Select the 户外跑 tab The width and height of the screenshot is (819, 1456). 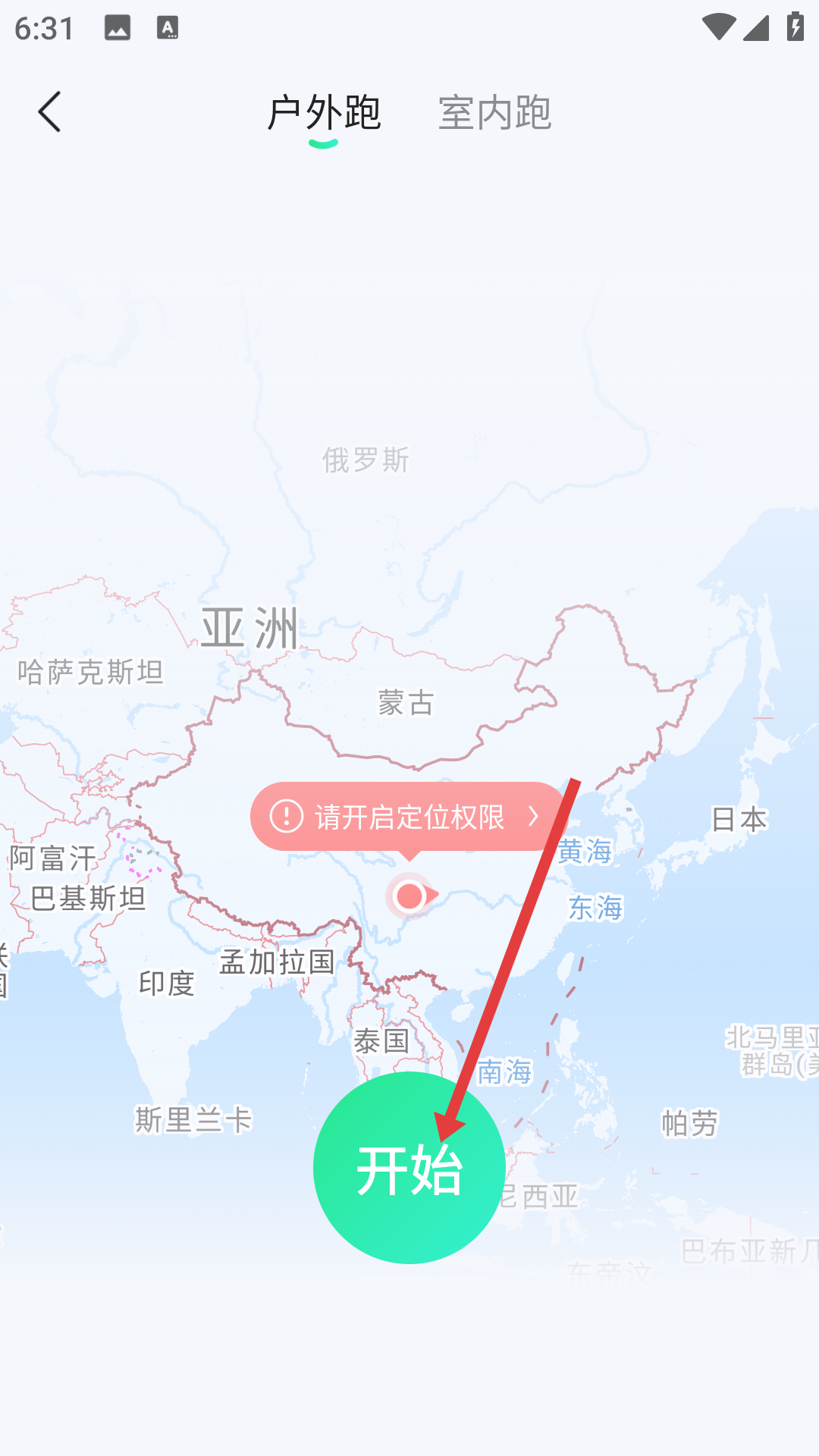[x=324, y=114]
